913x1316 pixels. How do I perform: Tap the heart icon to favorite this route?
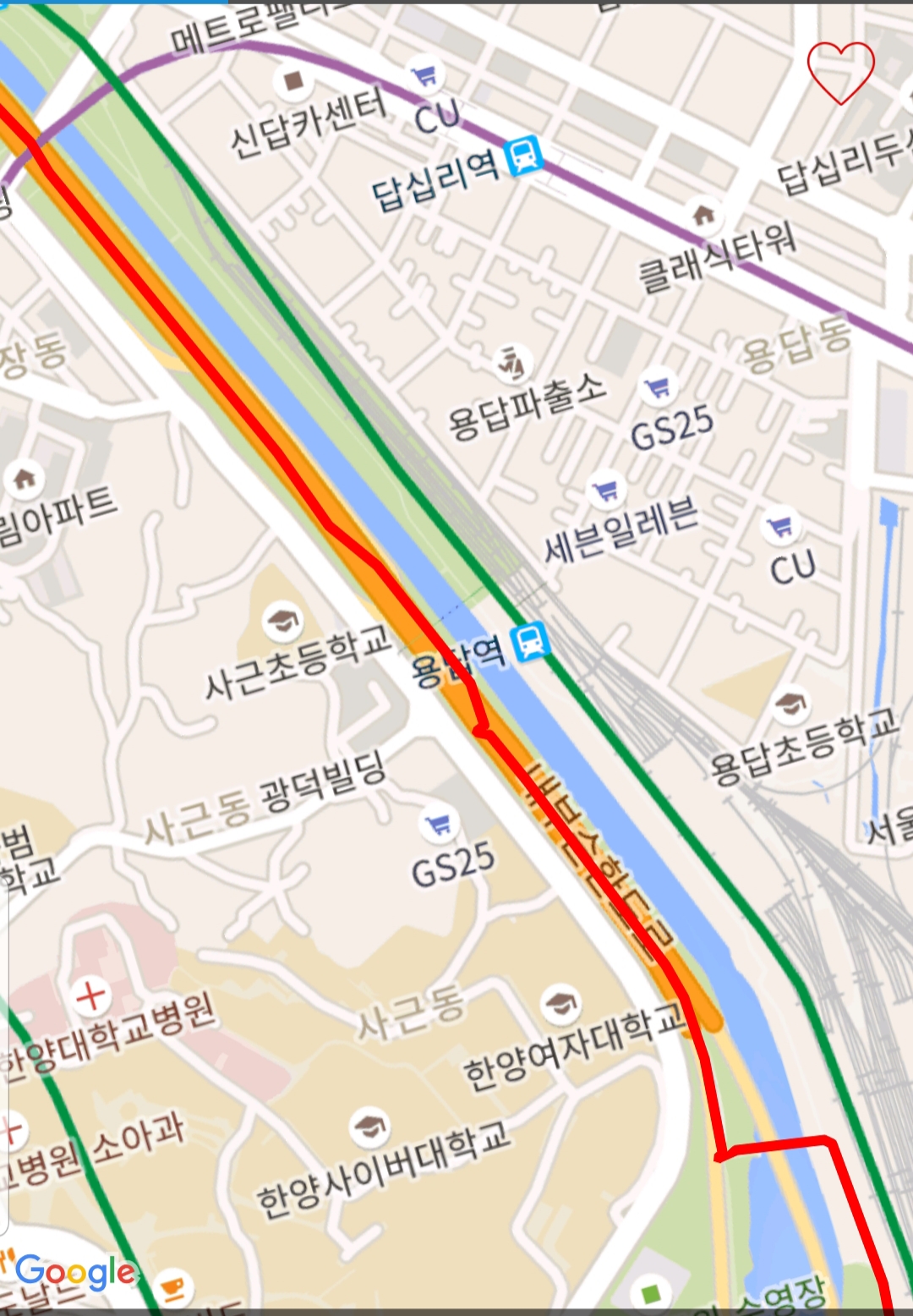(x=840, y=72)
